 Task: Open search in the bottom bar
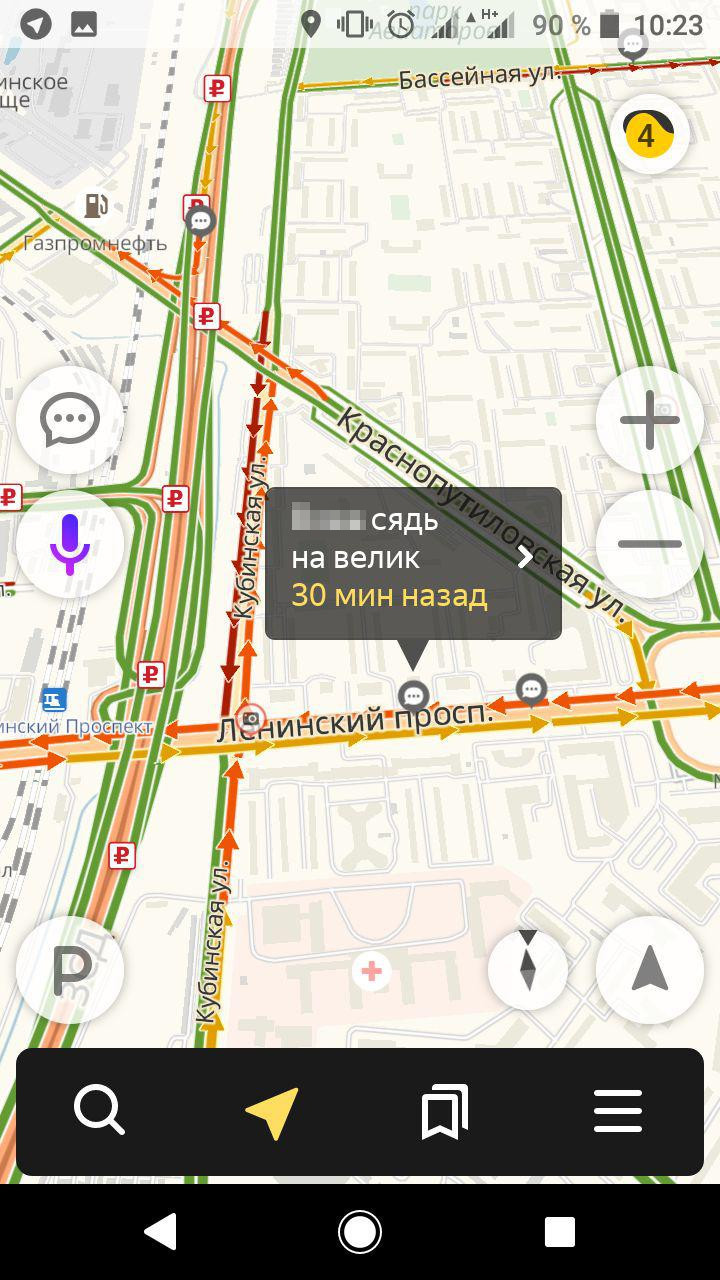coord(100,1111)
